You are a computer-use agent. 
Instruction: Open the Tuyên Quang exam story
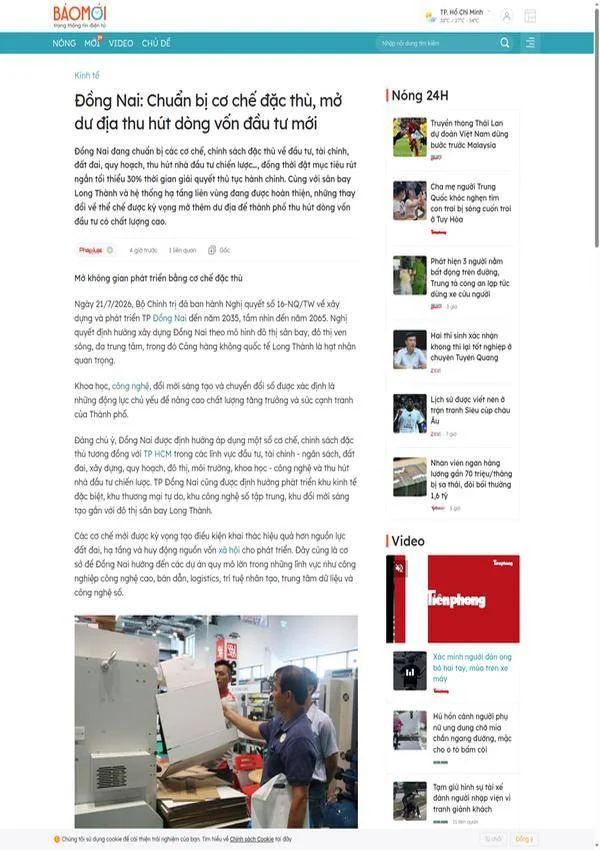pyautogui.click(x=470, y=346)
